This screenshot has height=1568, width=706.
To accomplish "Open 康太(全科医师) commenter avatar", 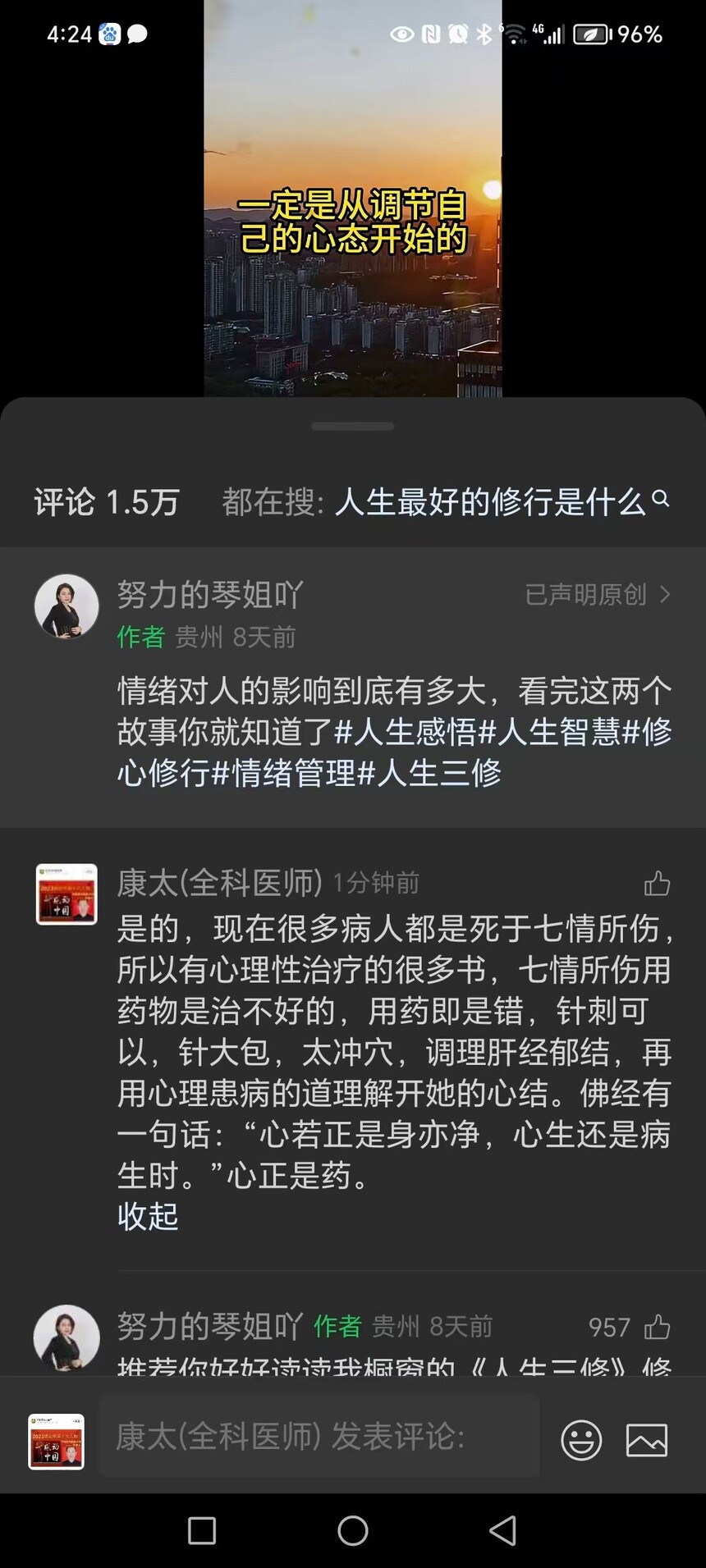I will click(66, 894).
